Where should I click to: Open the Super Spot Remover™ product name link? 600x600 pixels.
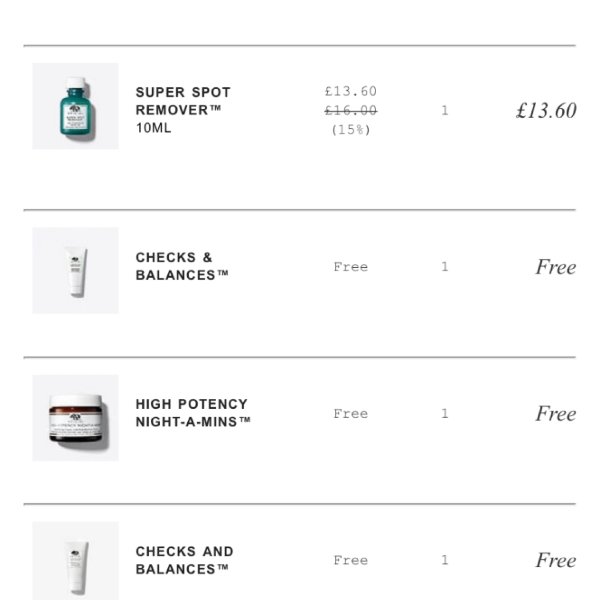coord(183,101)
